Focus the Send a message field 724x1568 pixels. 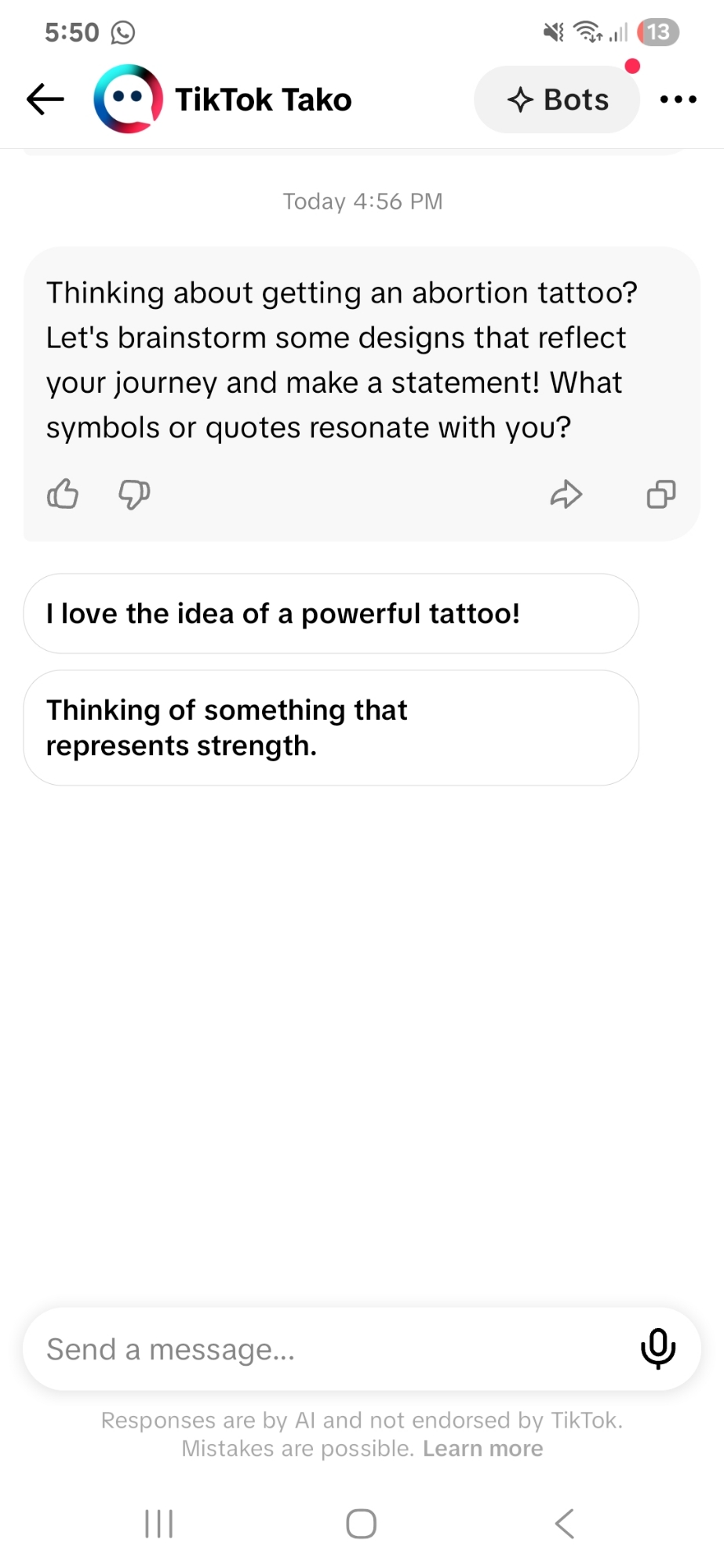click(329, 1349)
